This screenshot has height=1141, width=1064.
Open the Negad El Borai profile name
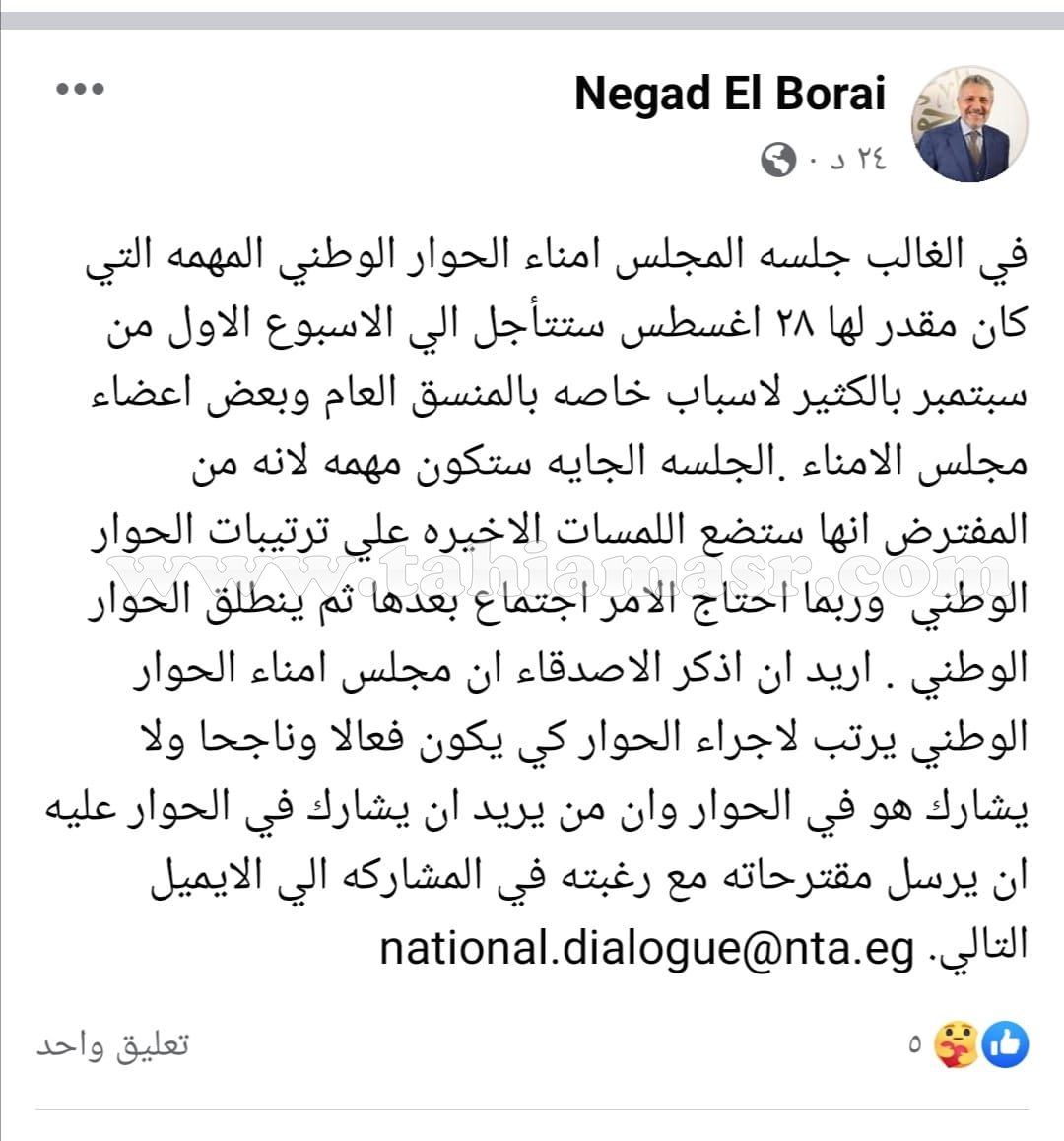click(730, 95)
